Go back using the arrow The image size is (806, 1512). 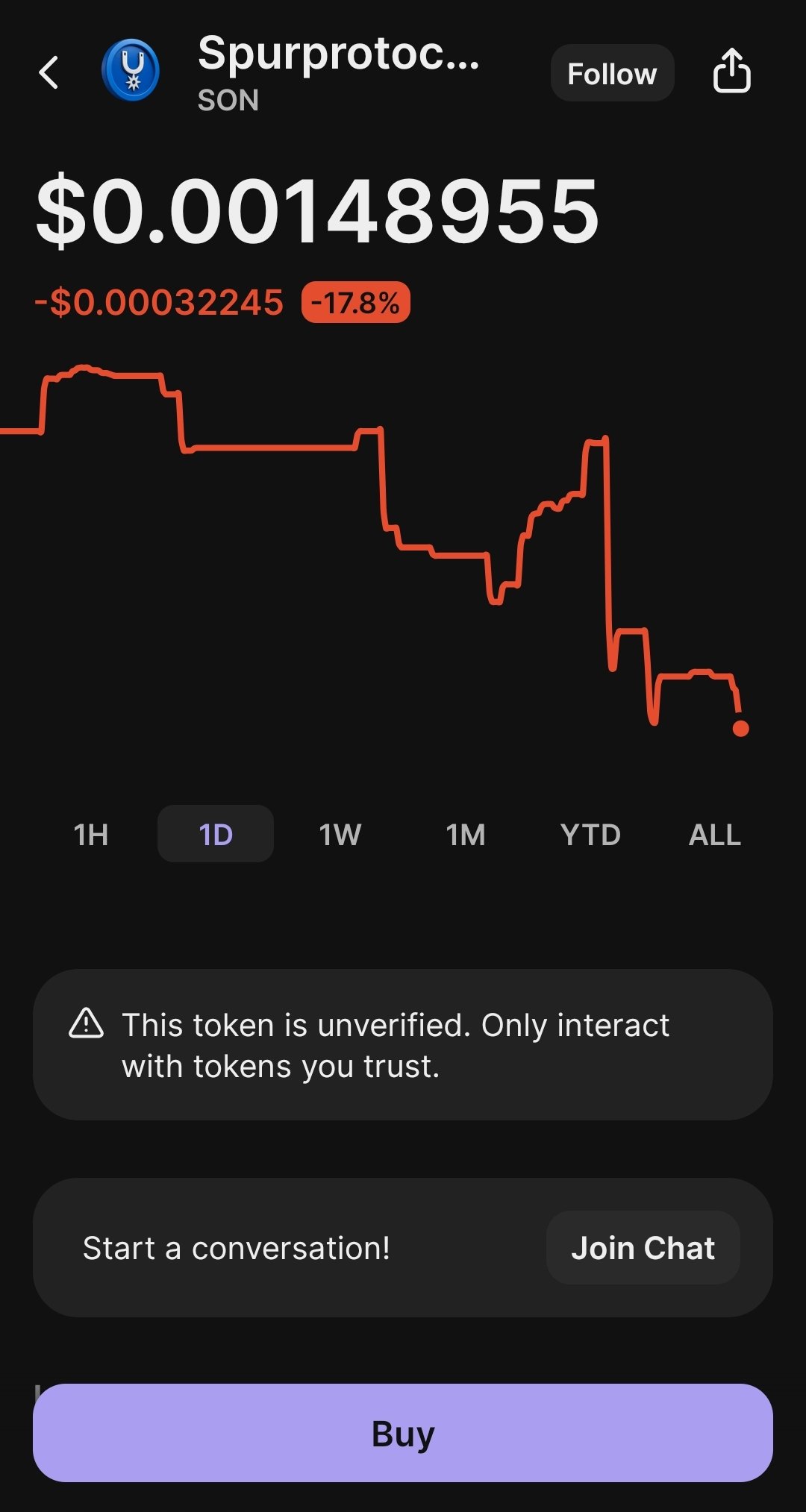pos(49,73)
